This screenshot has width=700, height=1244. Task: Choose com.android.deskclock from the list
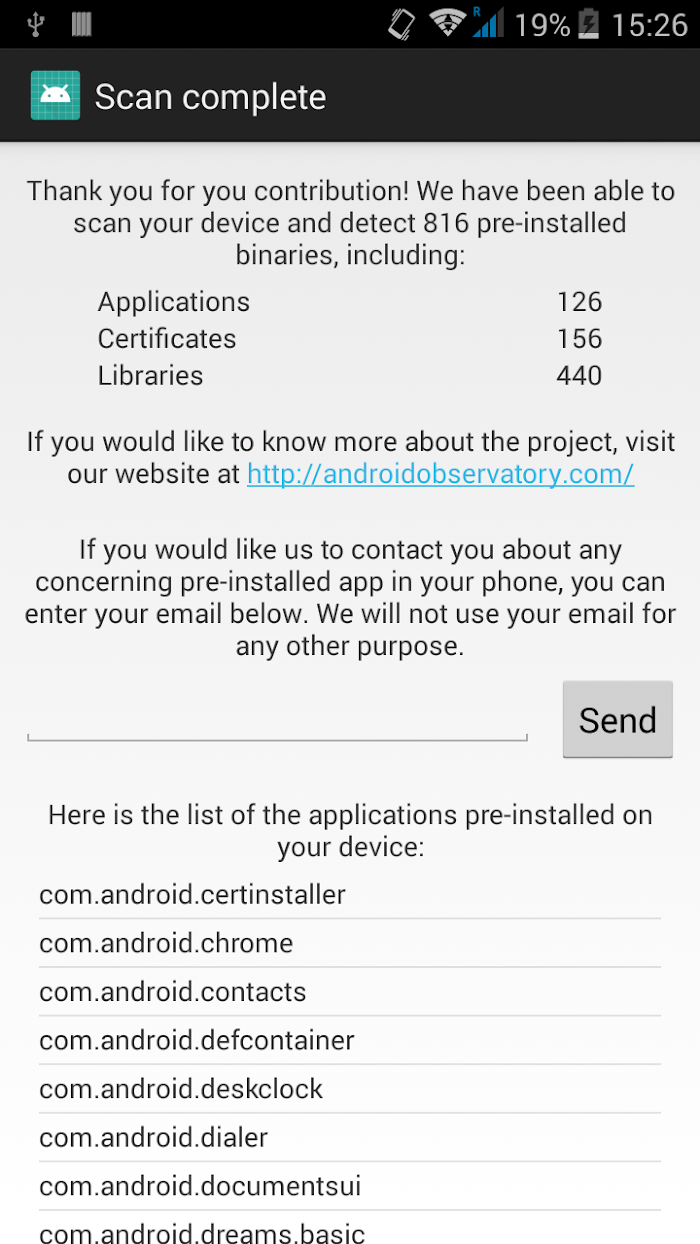(350, 1089)
